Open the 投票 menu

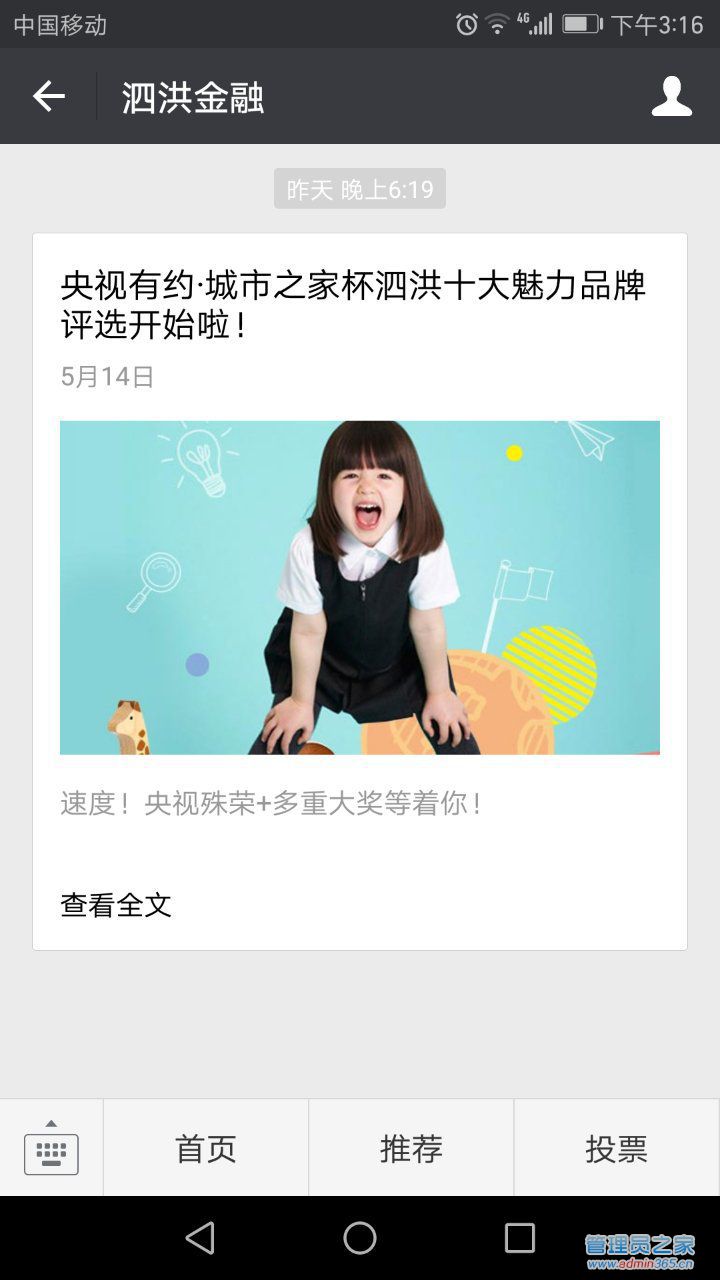click(x=616, y=1149)
